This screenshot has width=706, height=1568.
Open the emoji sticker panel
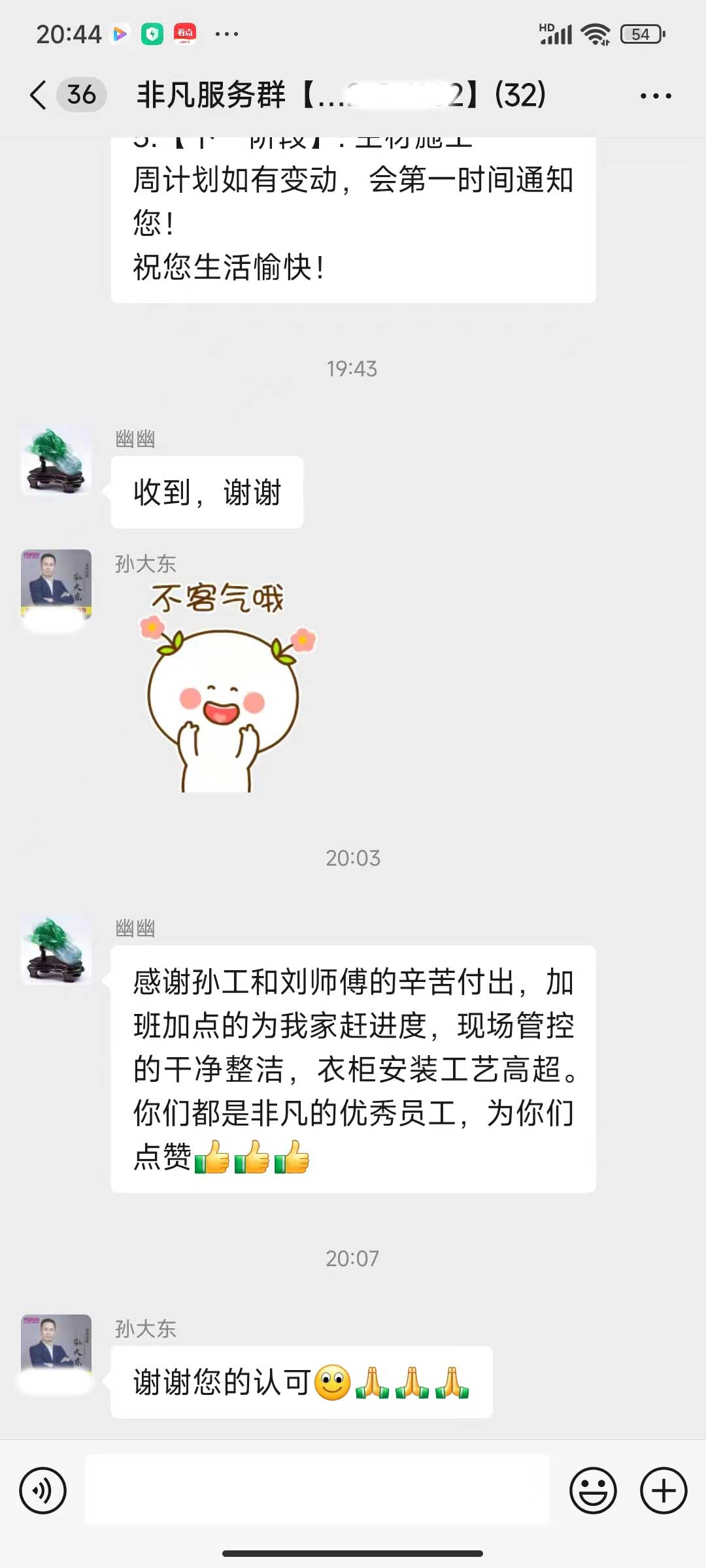[x=593, y=1490]
